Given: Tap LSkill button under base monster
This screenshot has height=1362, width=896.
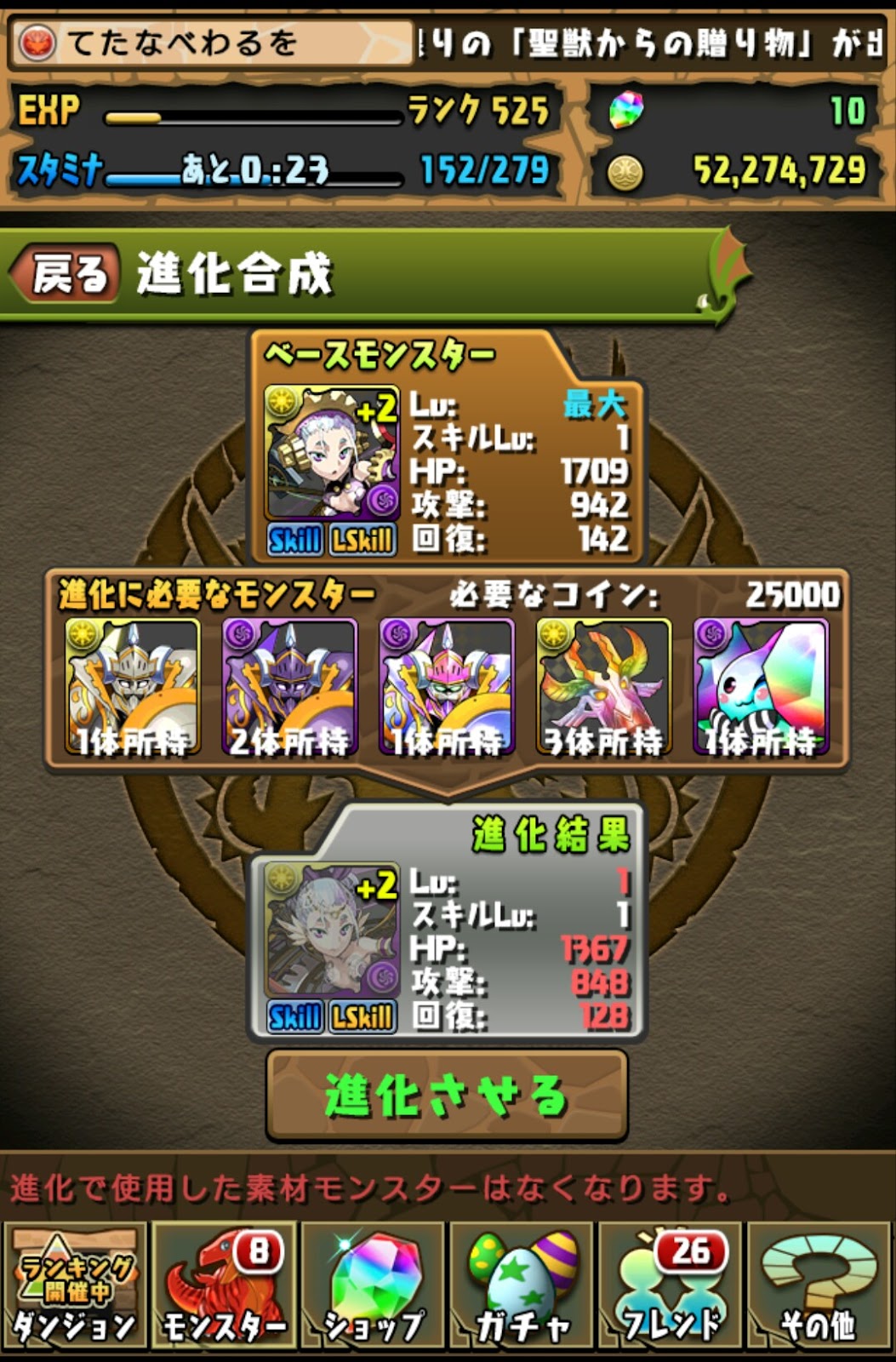Looking at the screenshot, I should (362, 540).
